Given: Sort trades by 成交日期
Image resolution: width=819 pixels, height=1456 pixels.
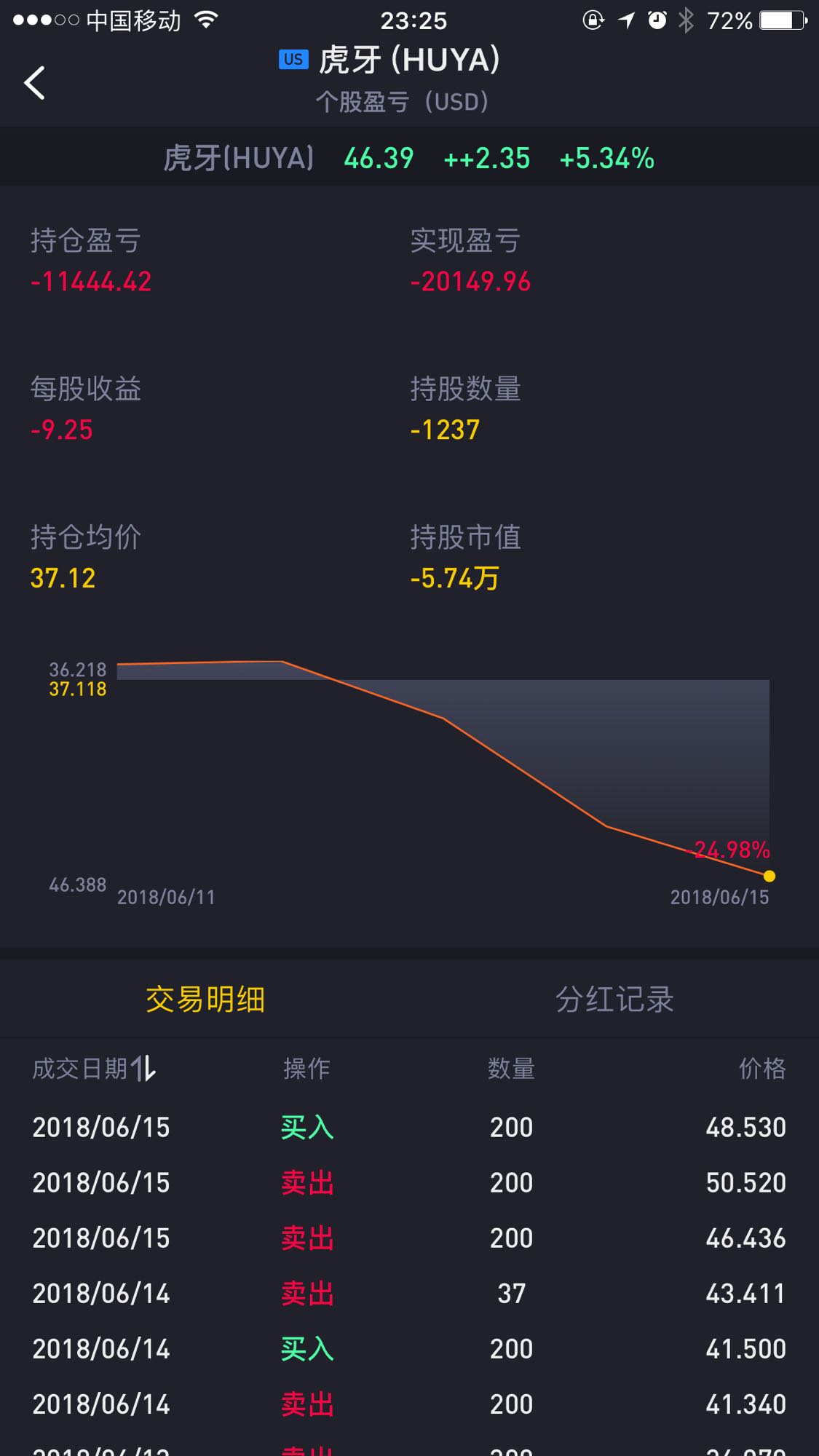Looking at the screenshot, I should (94, 1069).
